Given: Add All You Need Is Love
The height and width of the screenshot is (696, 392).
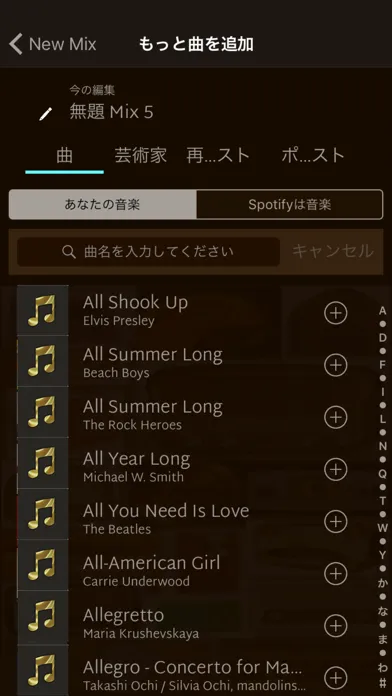Looking at the screenshot, I should click(336, 522).
